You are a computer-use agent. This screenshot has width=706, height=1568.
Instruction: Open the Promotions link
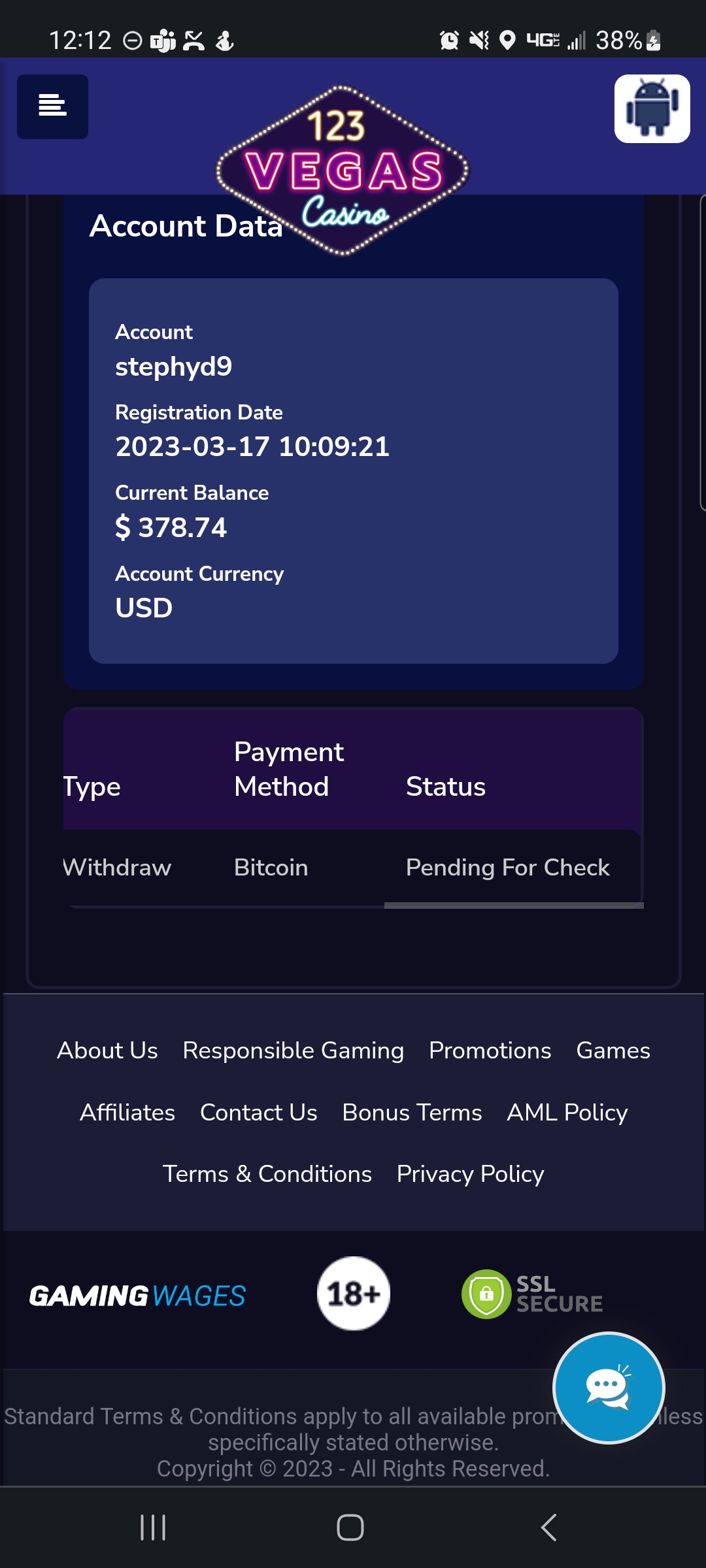pos(490,1051)
